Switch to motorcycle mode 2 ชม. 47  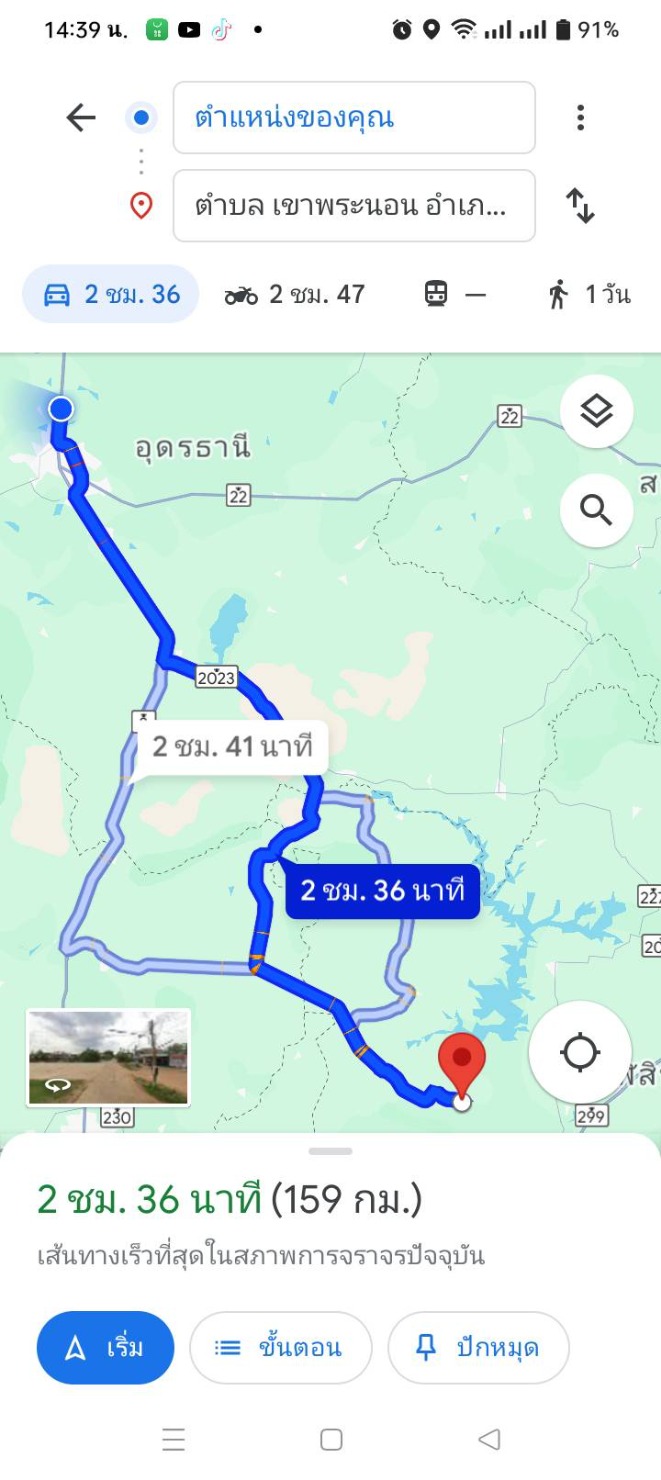click(295, 294)
